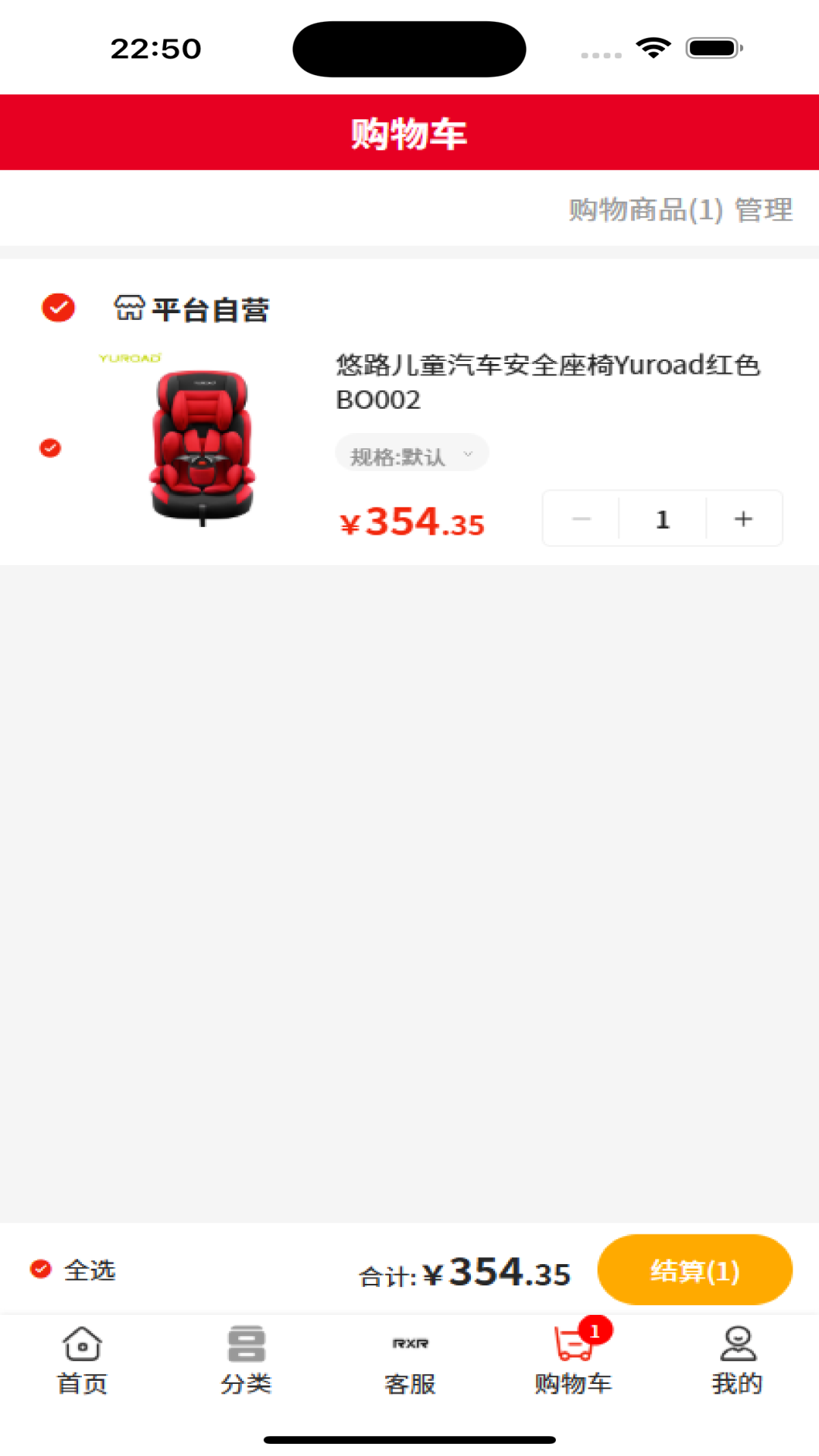
Task: Click the 平台自营 storefront icon
Action: pyautogui.click(x=129, y=307)
